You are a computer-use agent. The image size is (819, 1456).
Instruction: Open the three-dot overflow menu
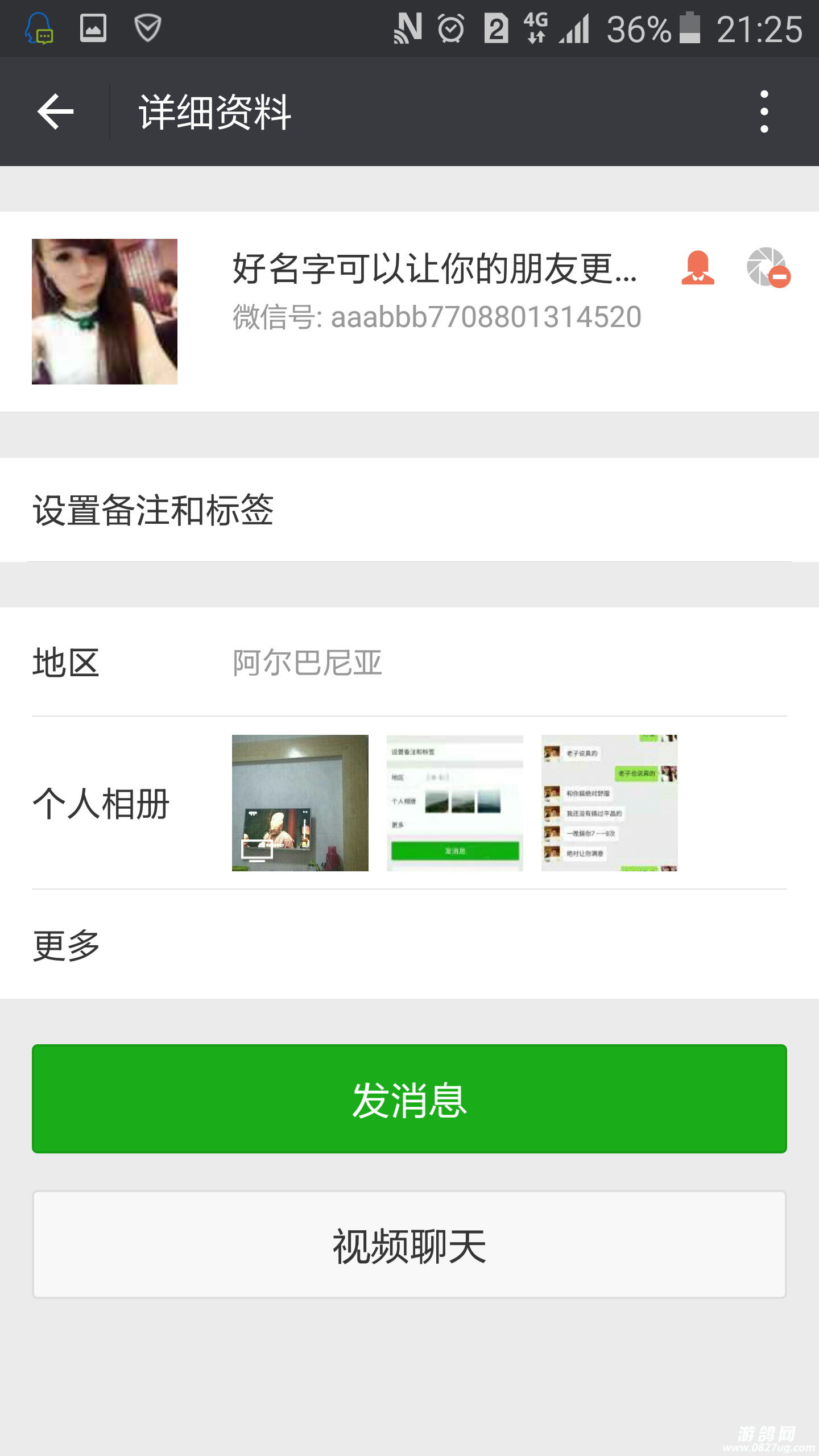(764, 111)
